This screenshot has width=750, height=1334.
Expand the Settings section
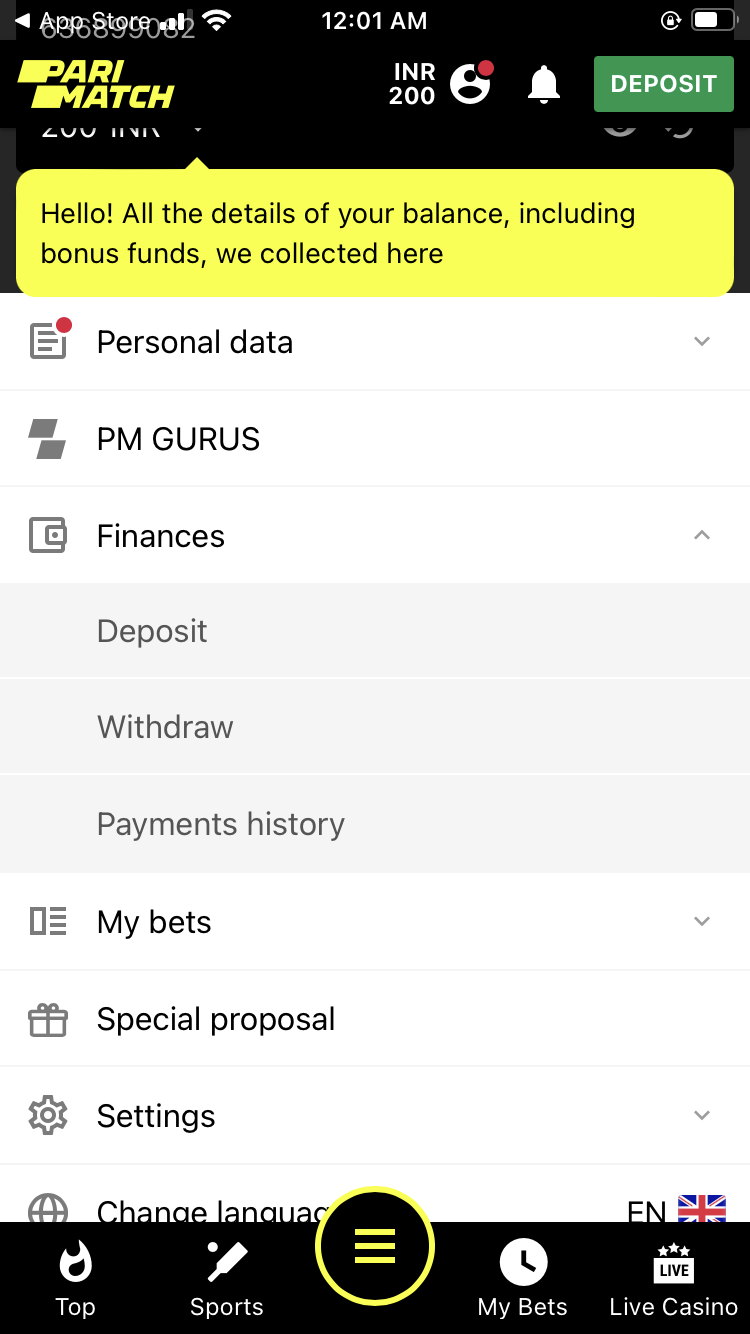tap(701, 1115)
